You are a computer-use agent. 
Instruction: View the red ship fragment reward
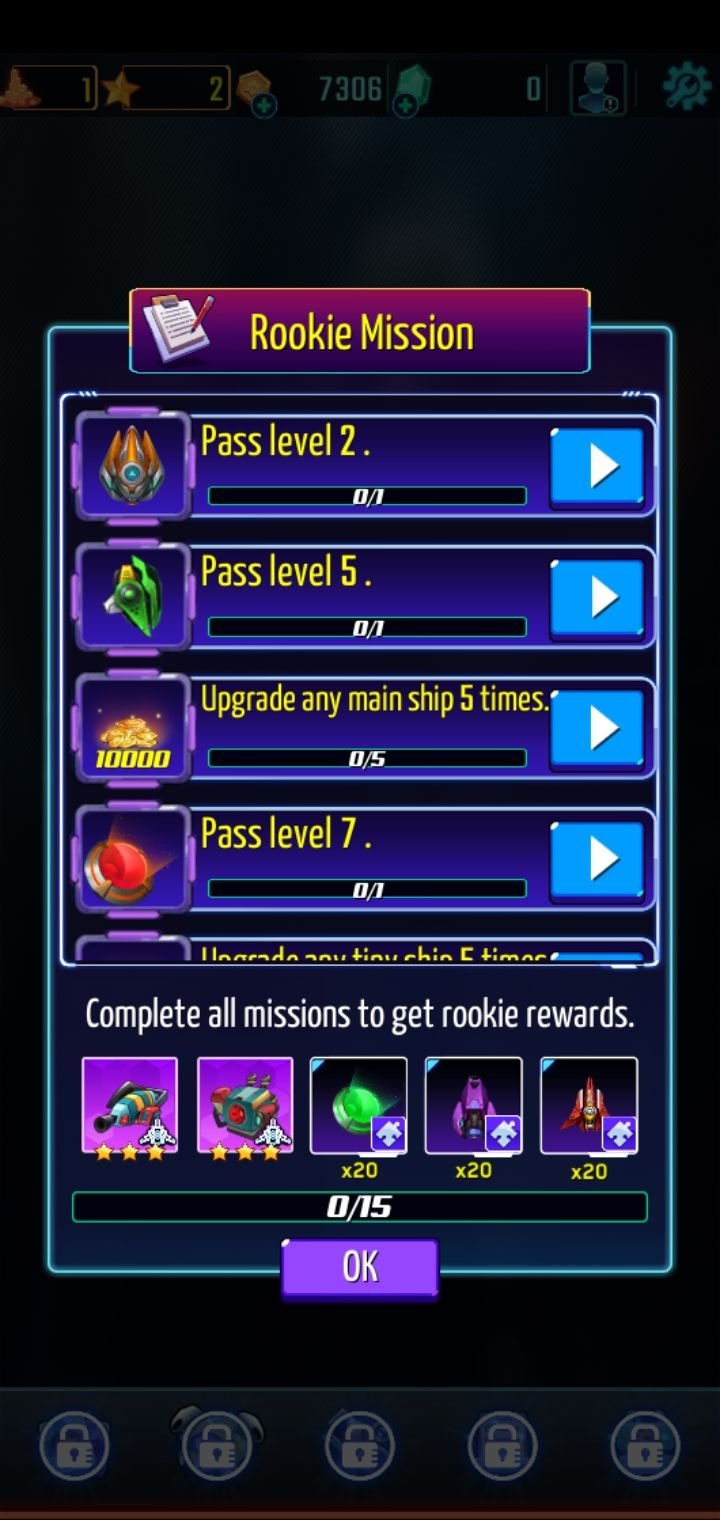point(589,1106)
